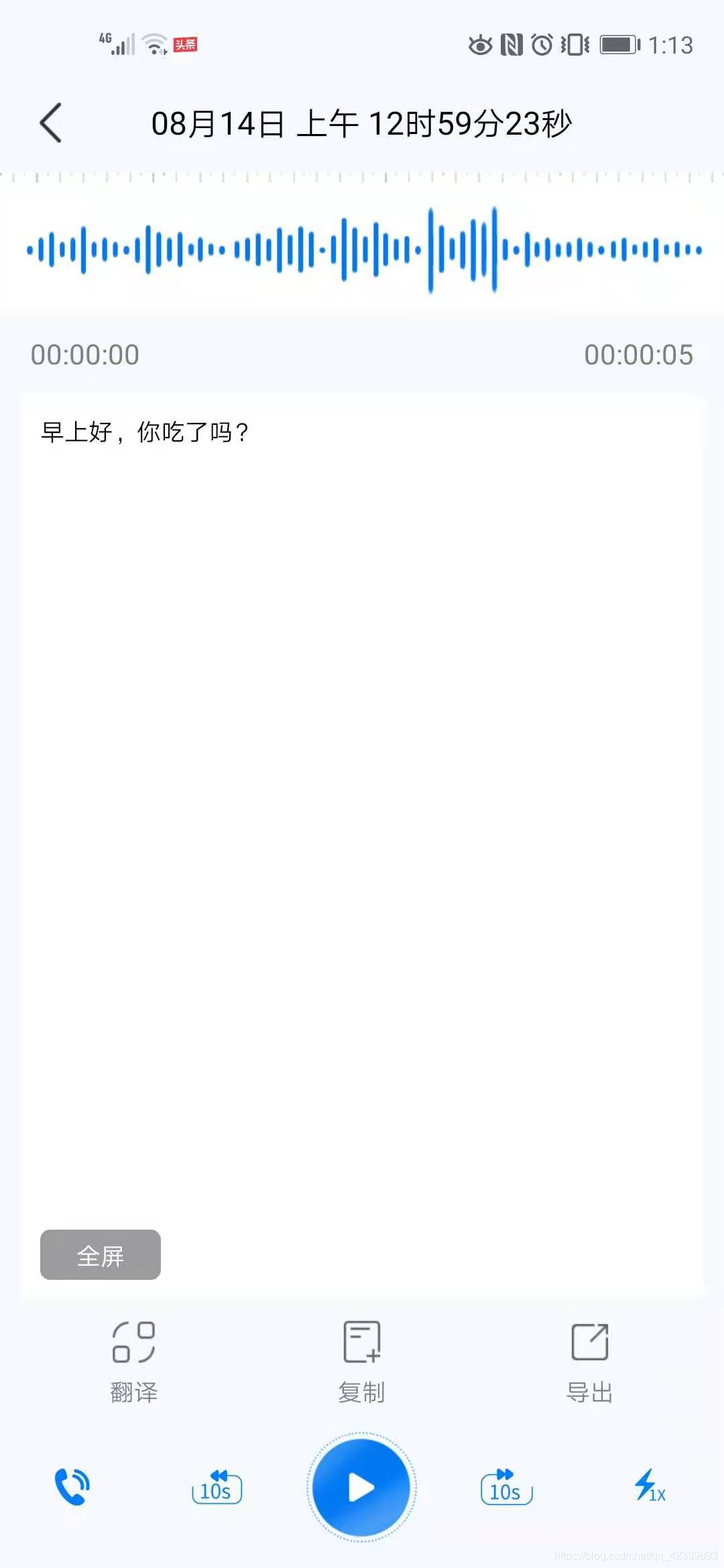Expand transcript with the 全屏 button
Screen dimensions: 724x1568
pyautogui.click(x=101, y=1254)
